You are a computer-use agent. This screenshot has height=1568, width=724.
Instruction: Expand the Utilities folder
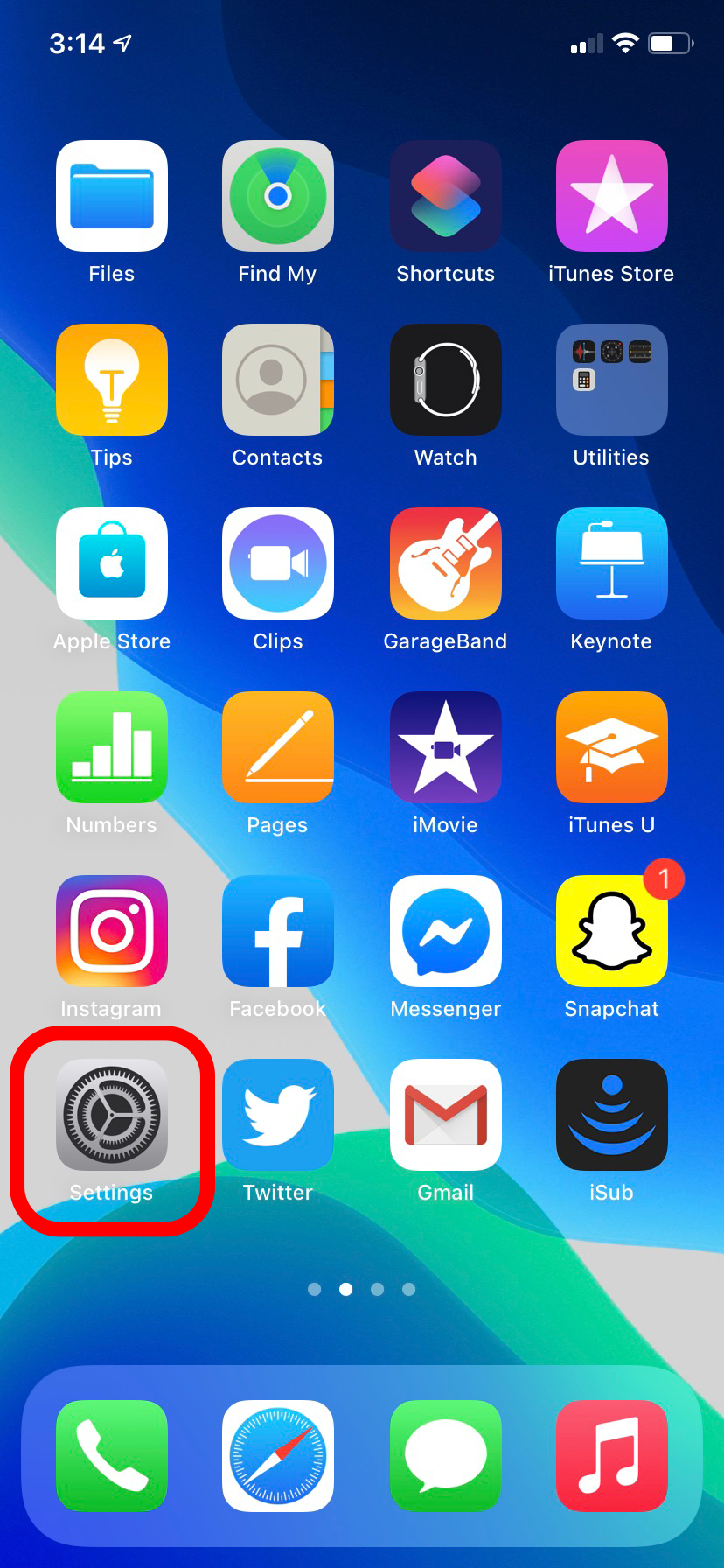click(611, 380)
